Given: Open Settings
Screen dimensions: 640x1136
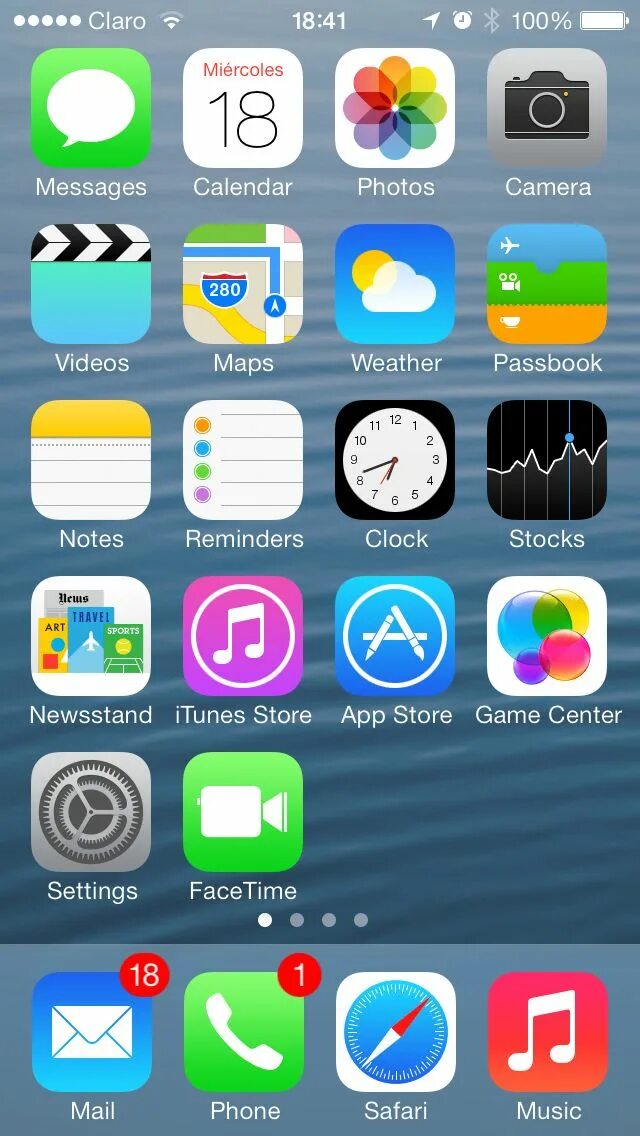Looking at the screenshot, I should point(91,812).
